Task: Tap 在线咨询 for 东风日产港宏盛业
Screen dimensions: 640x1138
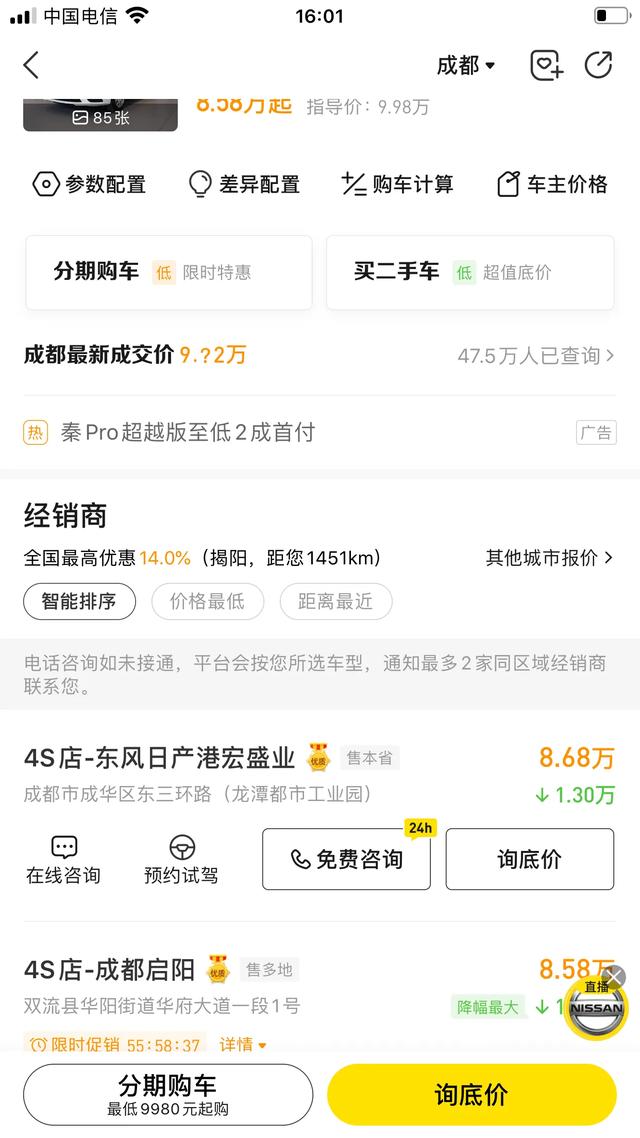Action: [x=63, y=860]
